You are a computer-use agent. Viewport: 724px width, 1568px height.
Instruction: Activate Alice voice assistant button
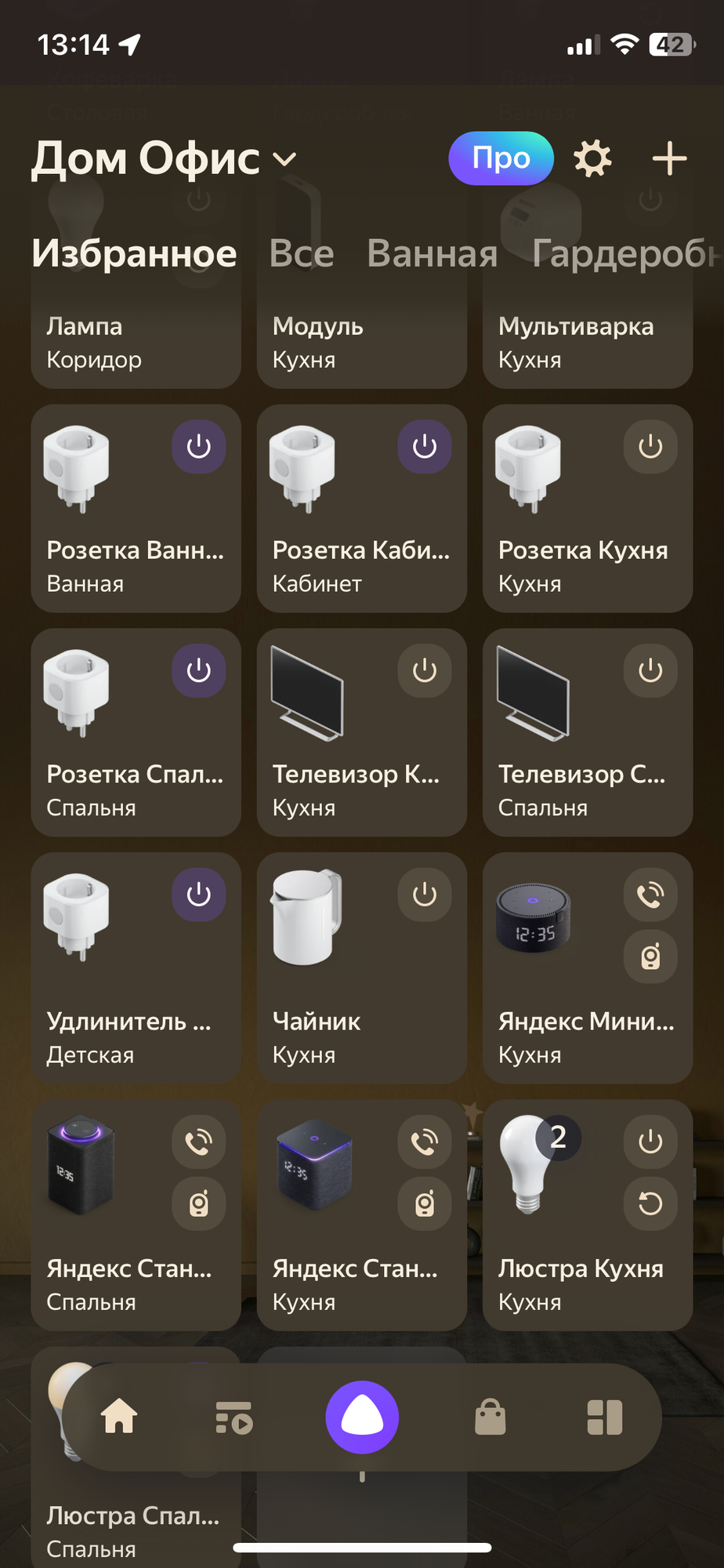pos(362,1417)
